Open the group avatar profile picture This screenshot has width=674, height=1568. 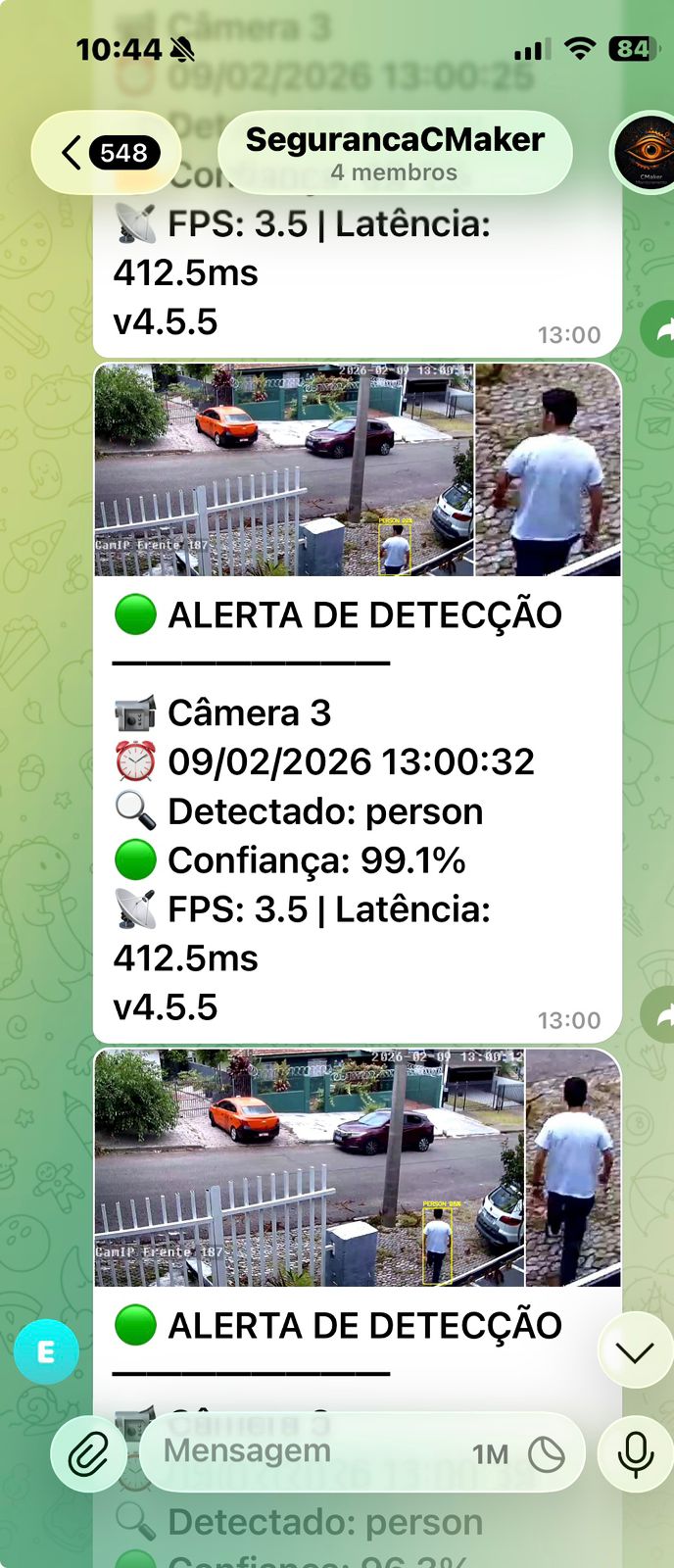pyautogui.click(x=645, y=153)
